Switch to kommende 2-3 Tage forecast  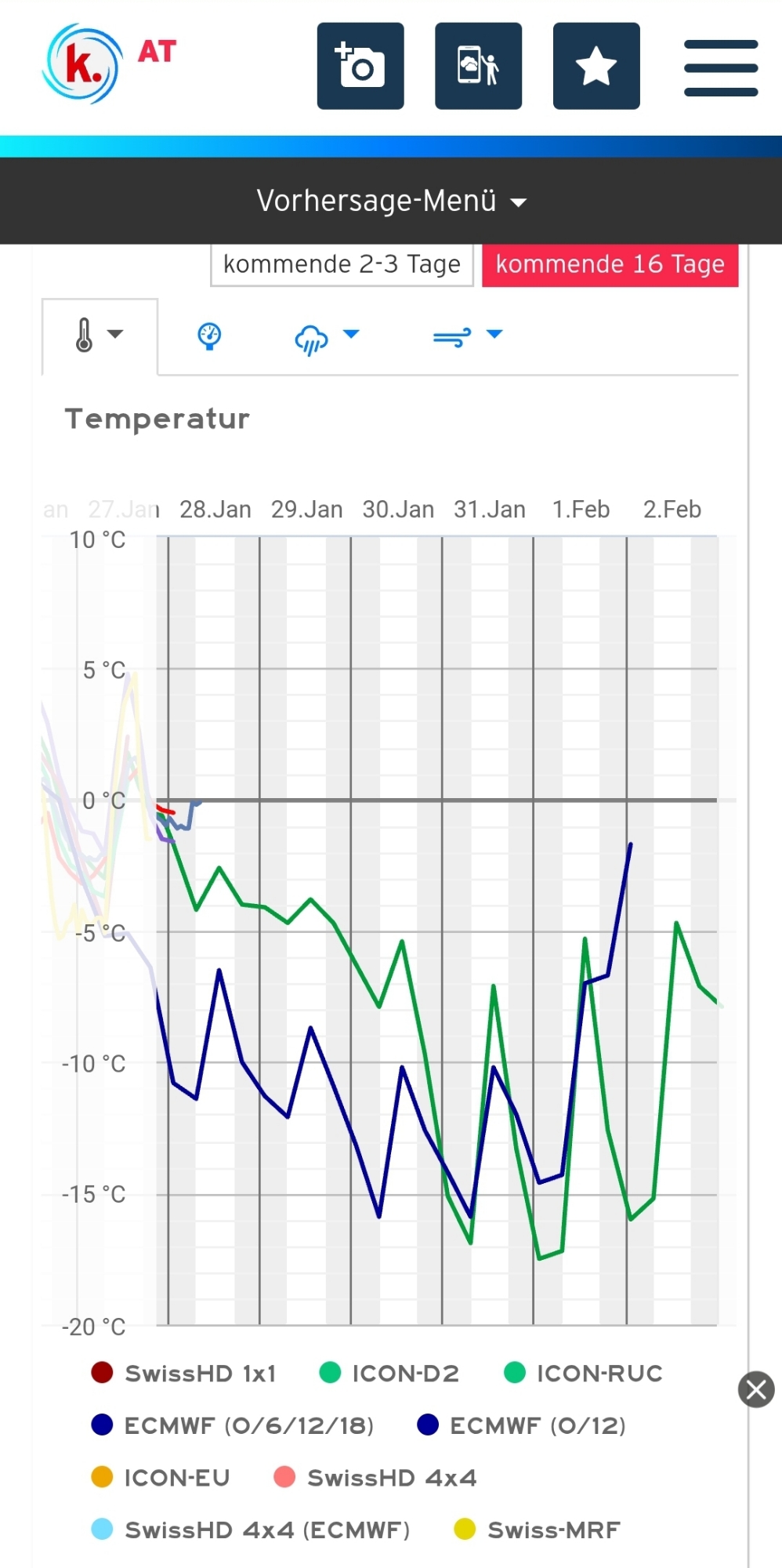(x=342, y=264)
